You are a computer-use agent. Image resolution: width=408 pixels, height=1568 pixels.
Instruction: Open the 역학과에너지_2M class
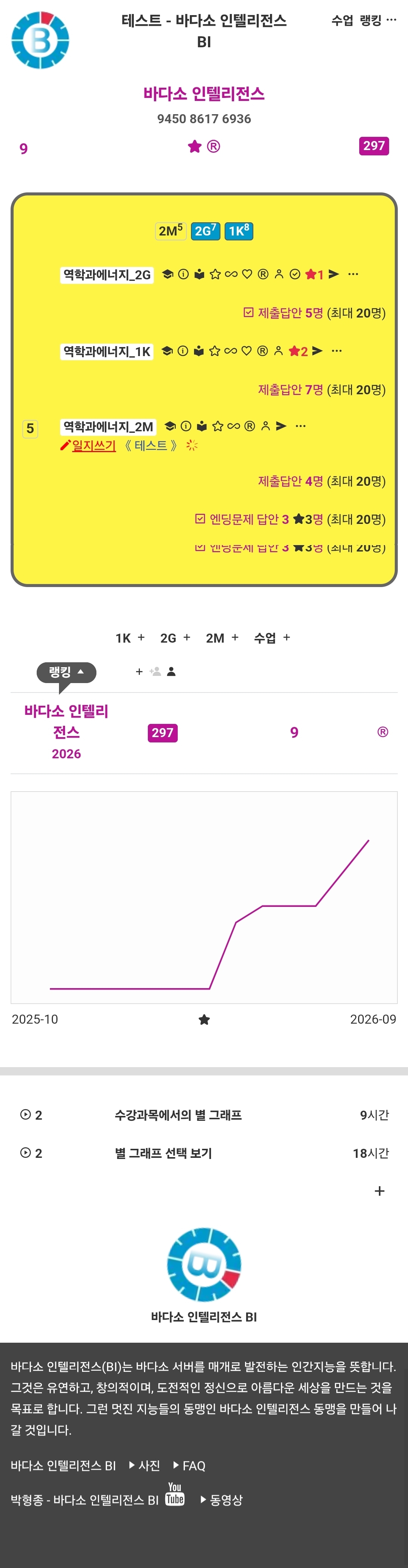tap(109, 427)
